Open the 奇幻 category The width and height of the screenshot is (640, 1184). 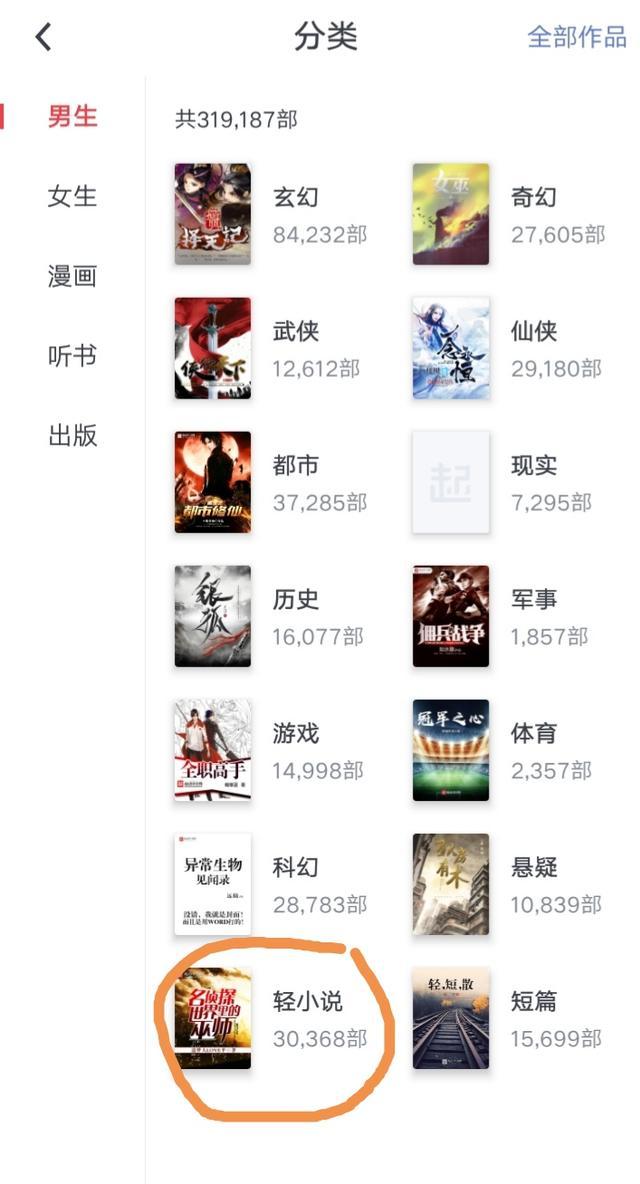(510, 214)
